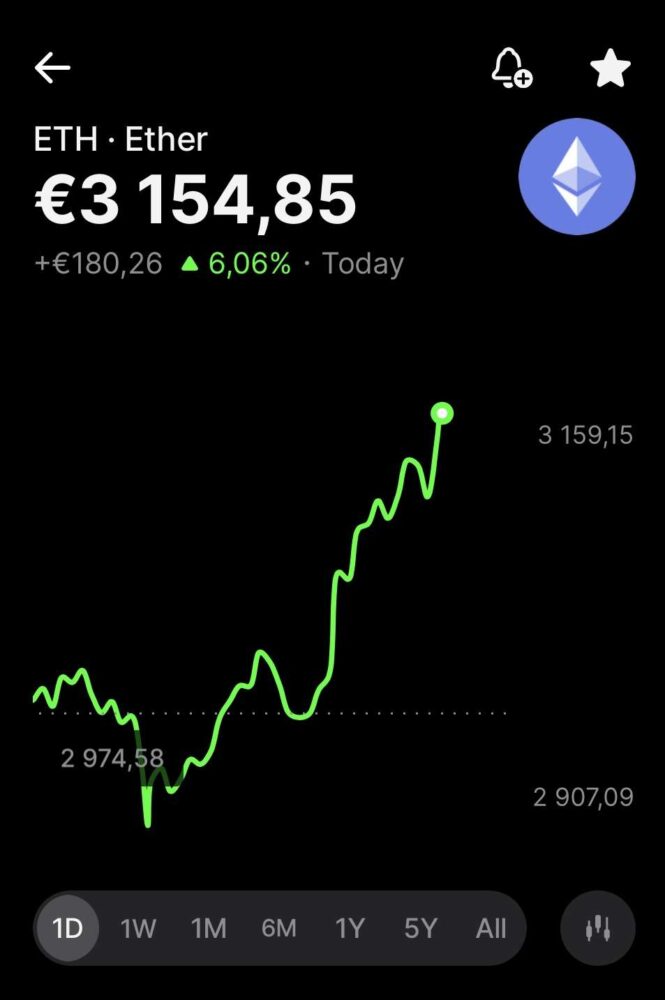The image size is (665, 1000).
Task: Go back using the arrow
Action: 52,68
